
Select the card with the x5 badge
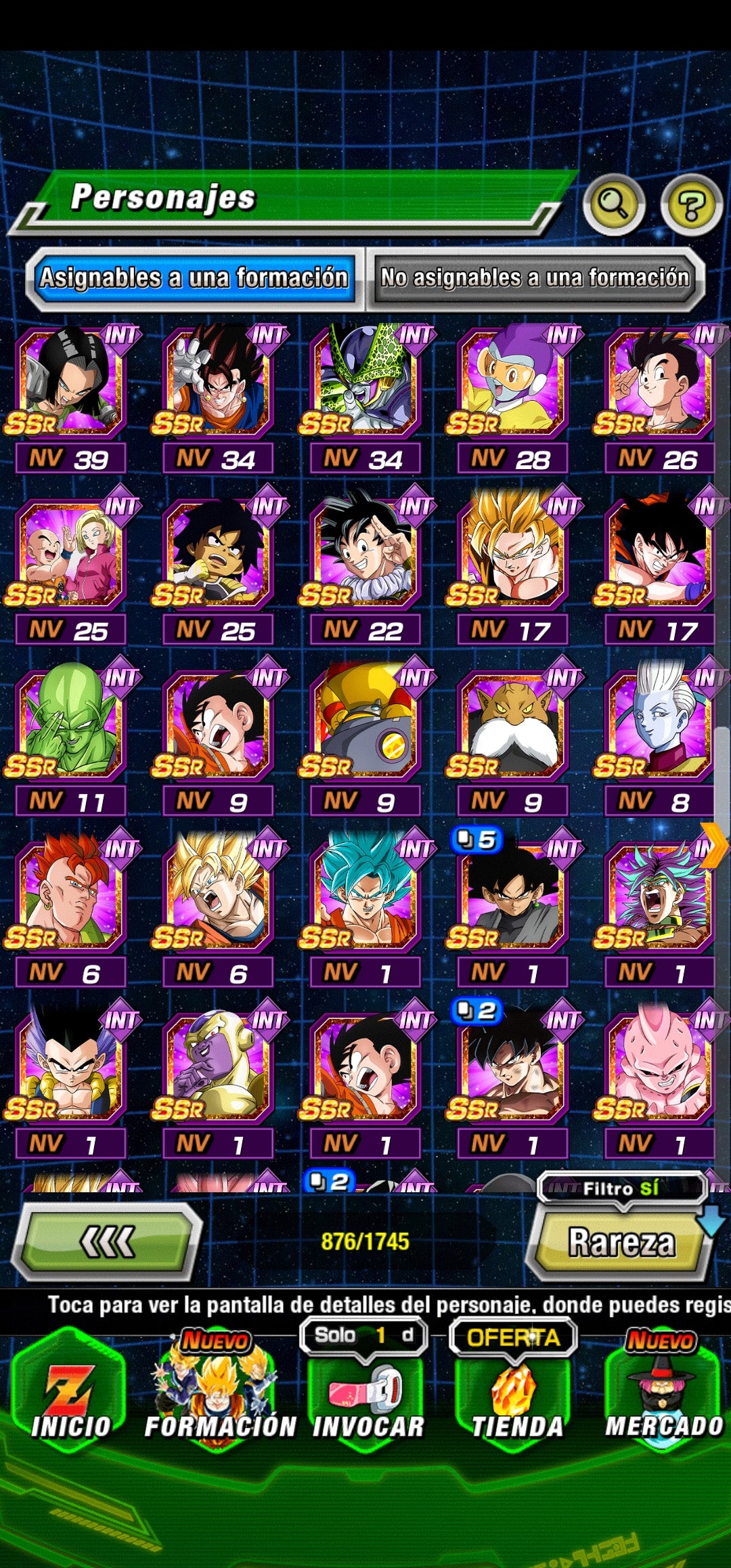click(x=512, y=900)
